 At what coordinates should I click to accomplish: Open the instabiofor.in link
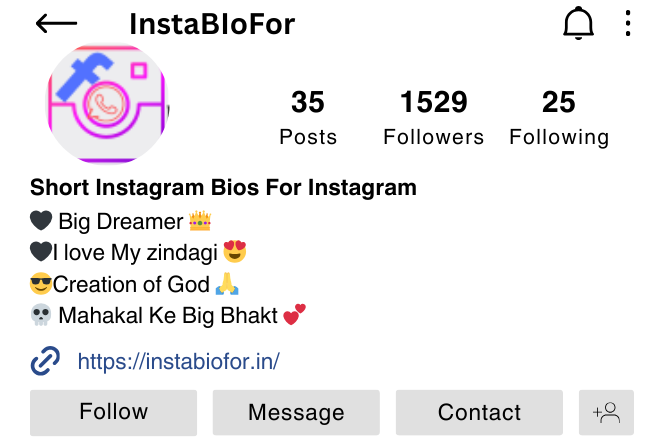click(x=178, y=361)
